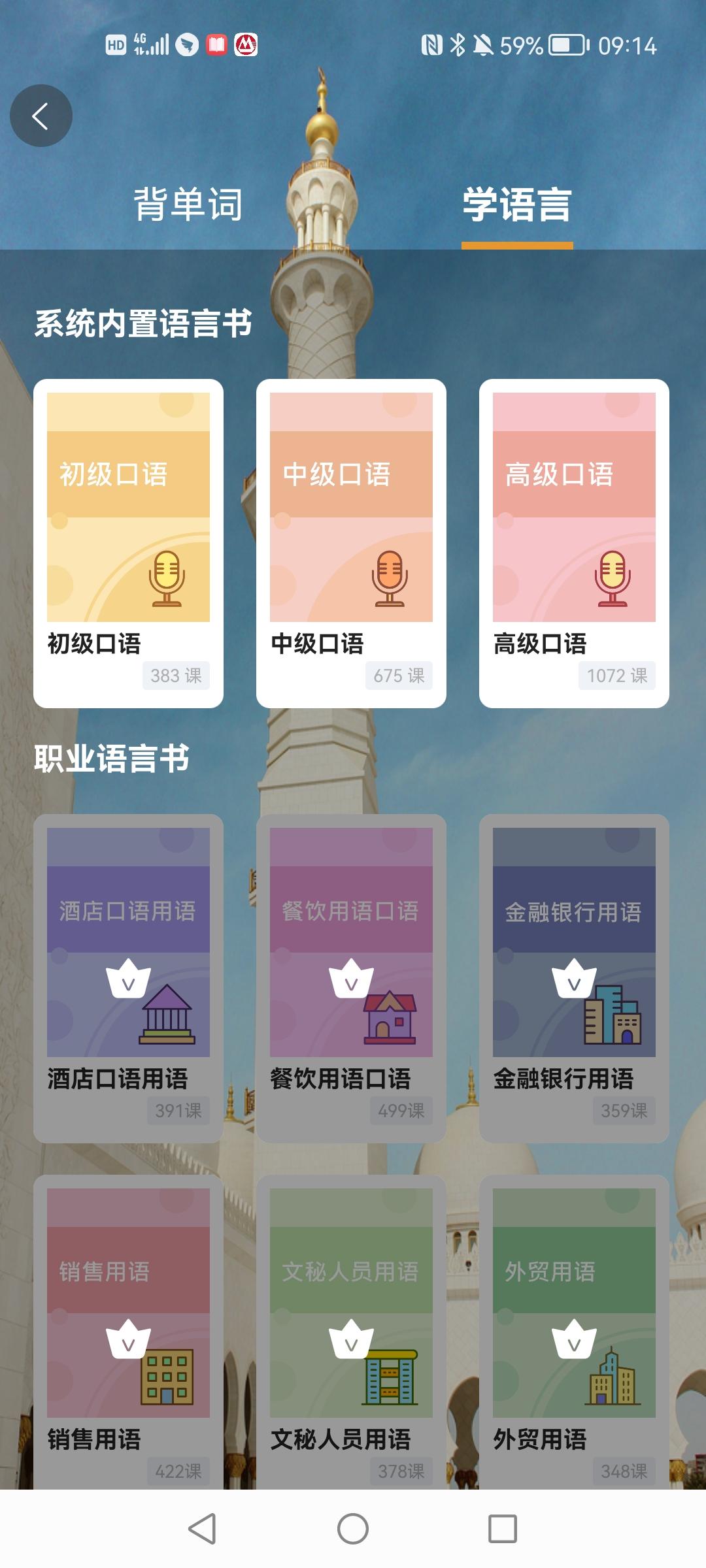Image resolution: width=706 pixels, height=1568 pixels.
Task: Open the 餐饮用语口语 VIP book
Action: click(x=351, y=977)
